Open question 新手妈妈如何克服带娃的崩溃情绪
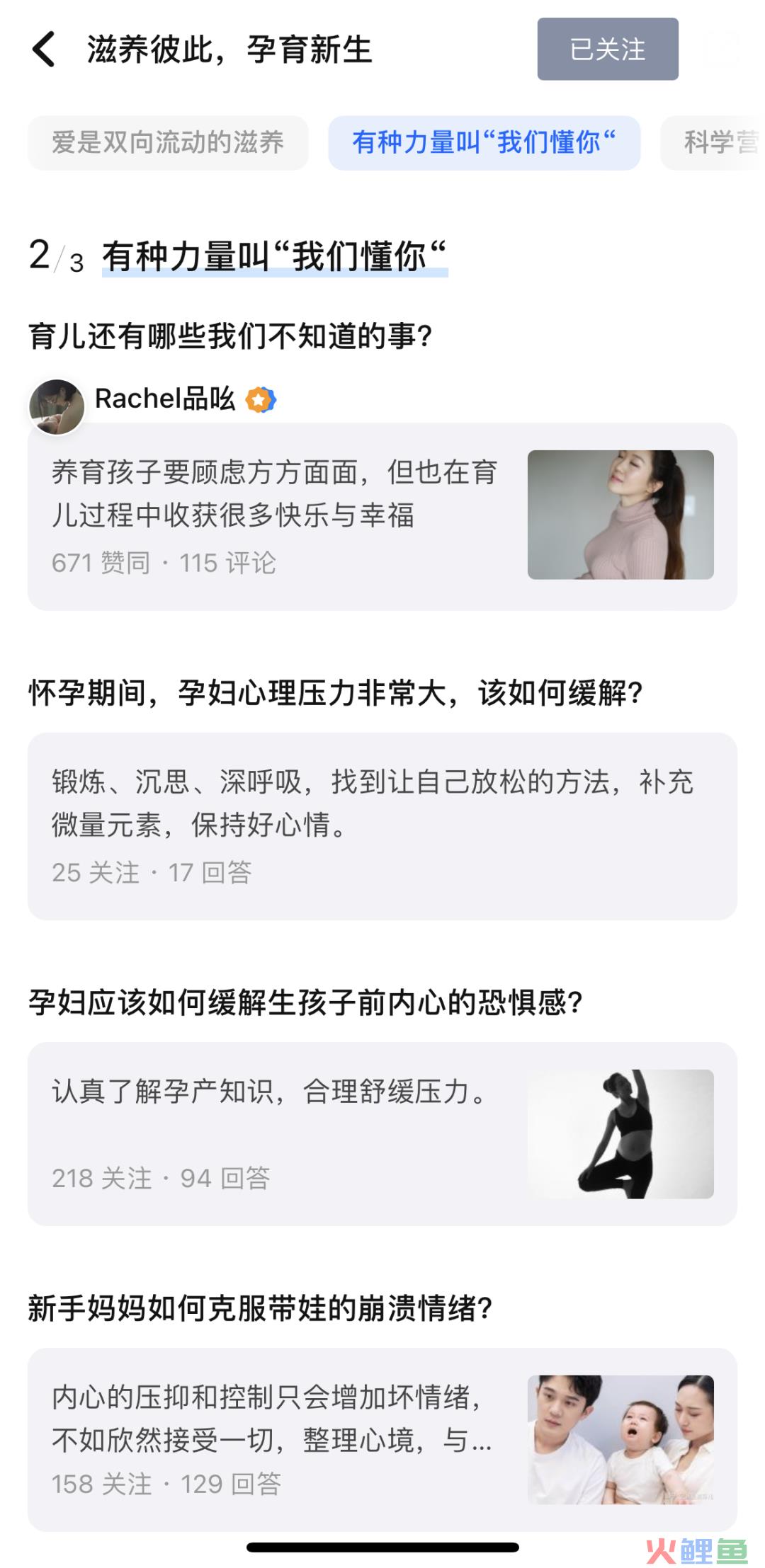The image size is (765, 1568). coord(261,1308)
